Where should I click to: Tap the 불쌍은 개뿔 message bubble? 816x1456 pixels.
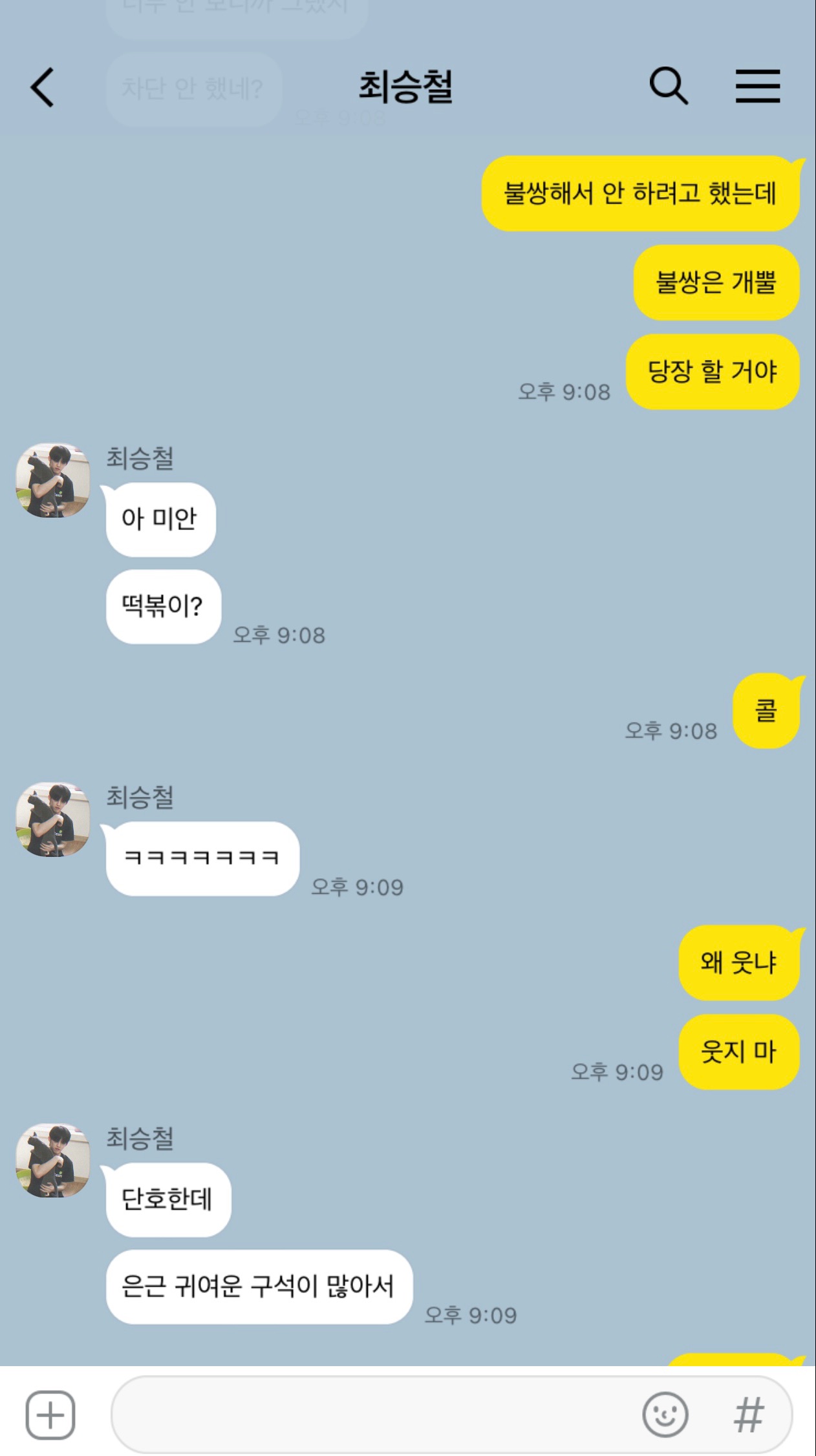pos(716,283)
